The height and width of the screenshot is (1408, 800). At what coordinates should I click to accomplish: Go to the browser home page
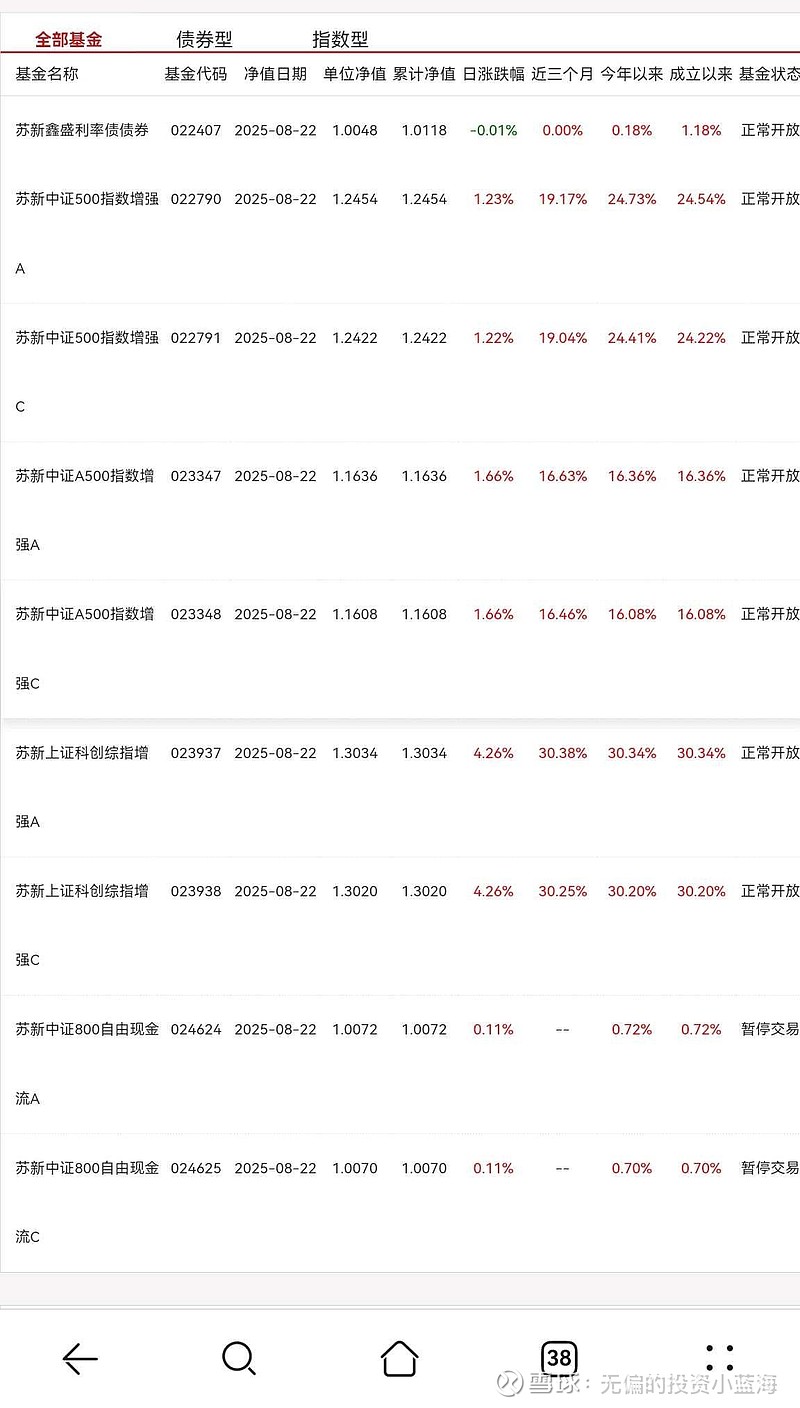399,1358
